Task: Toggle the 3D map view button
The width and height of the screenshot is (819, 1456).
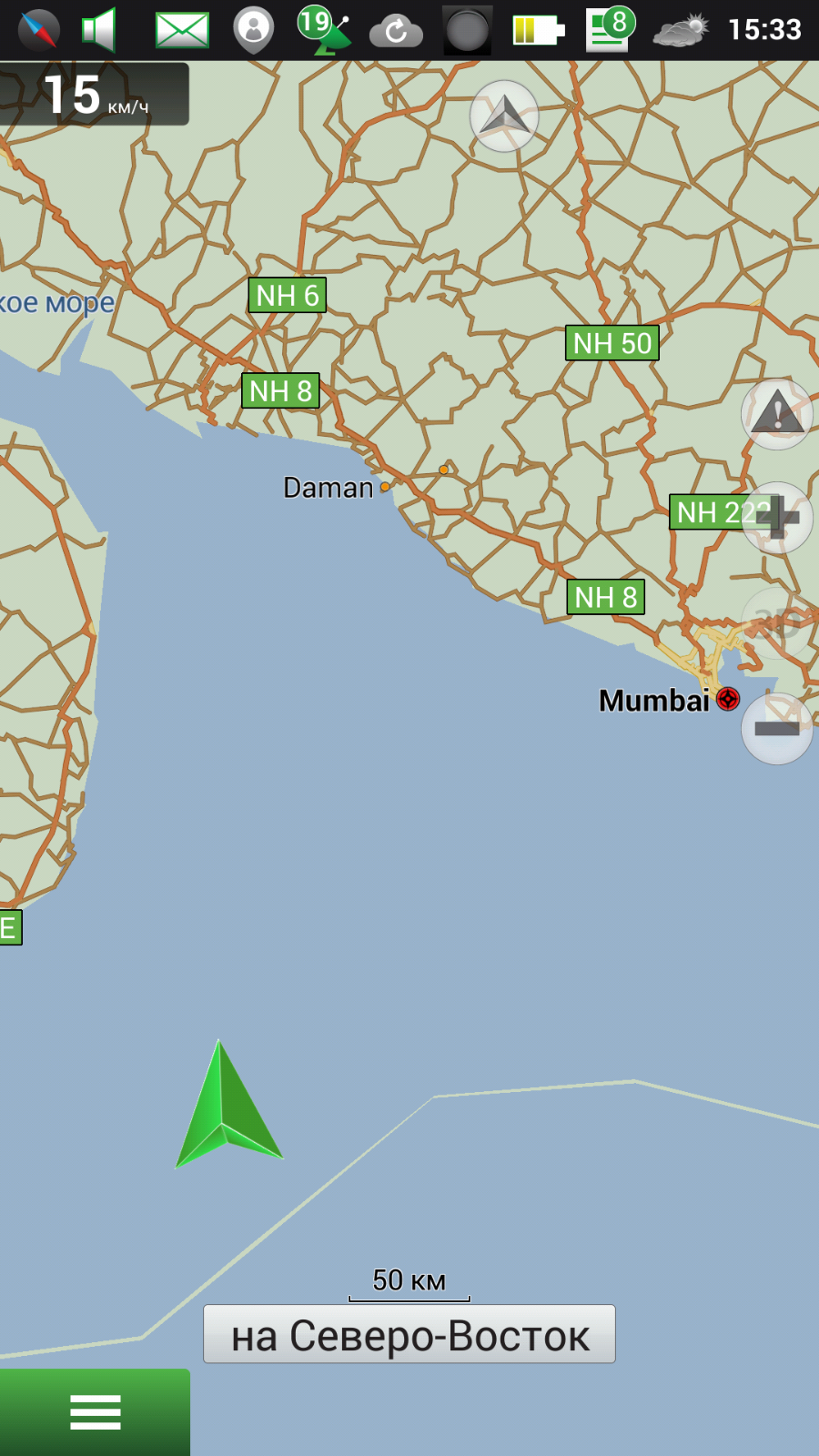Action: tap(777, 623)
